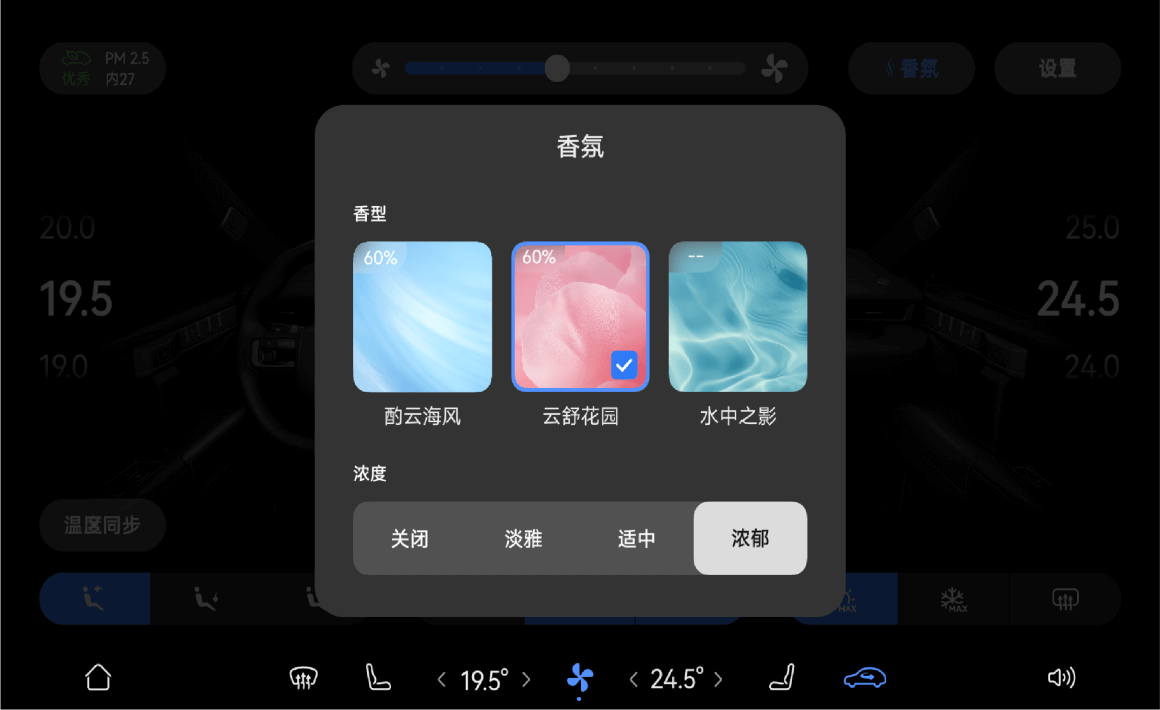This screenshot has height=710, width=1160.
Task: Set fragrance intensity to 浓郁
Action: 750,539
